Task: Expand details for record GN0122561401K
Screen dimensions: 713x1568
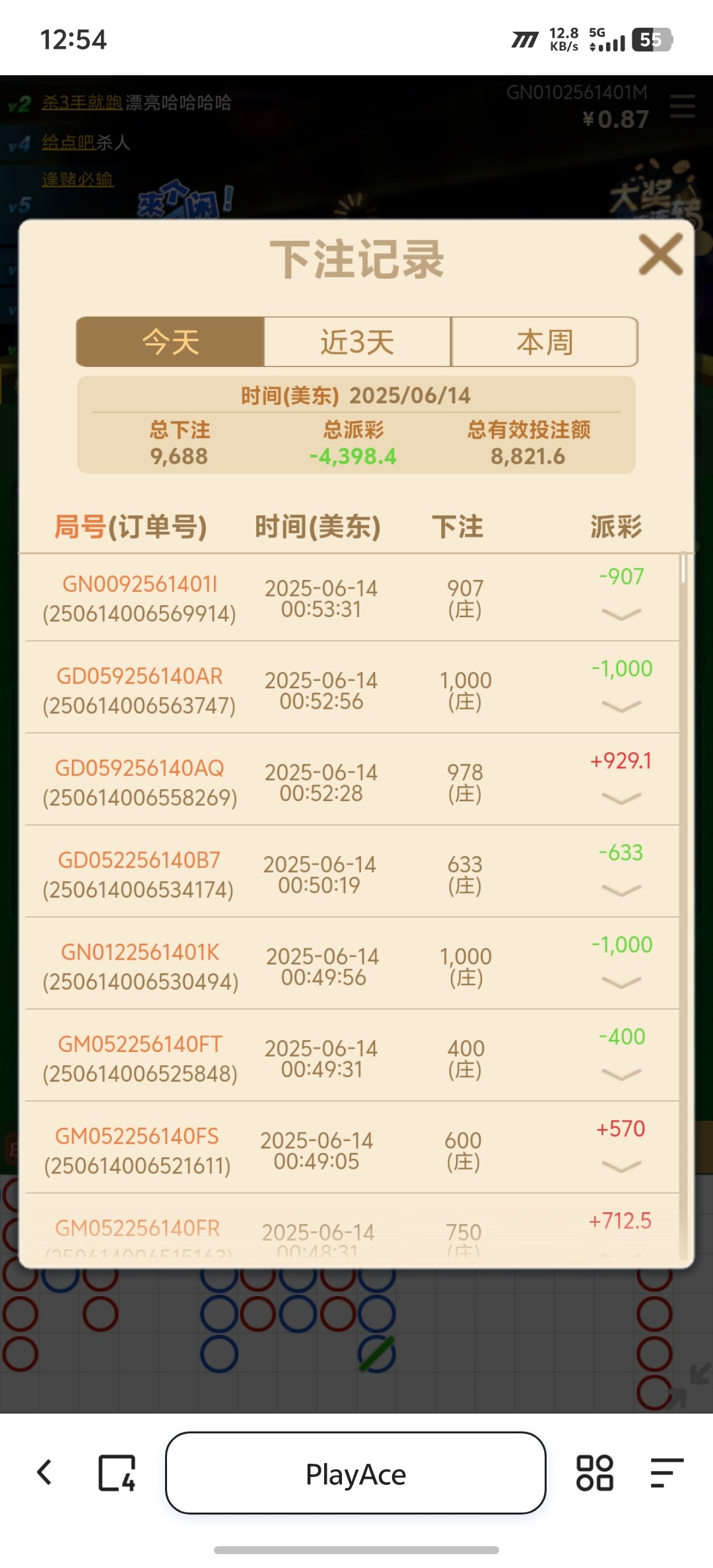Action: point(621,983)
